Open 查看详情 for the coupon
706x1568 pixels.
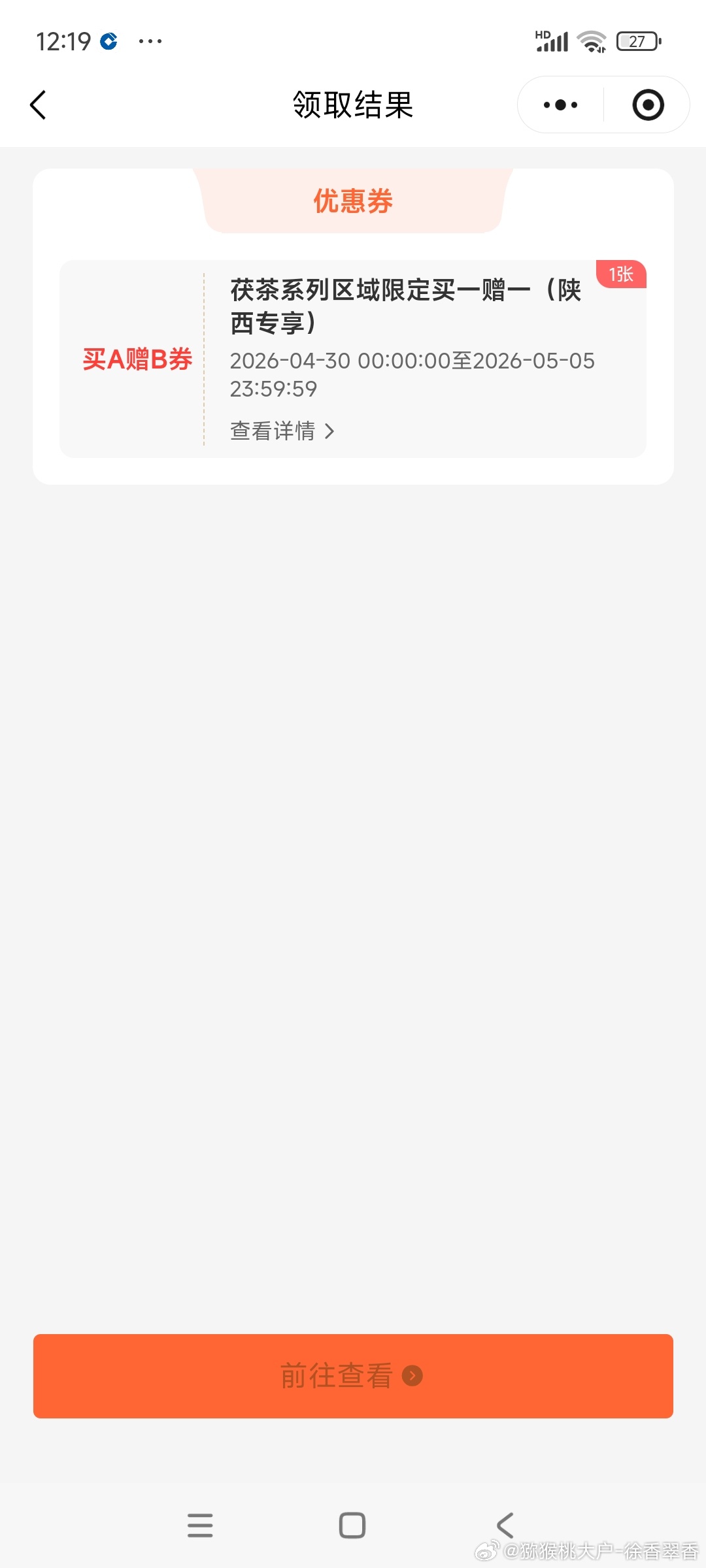click(282, 431)
